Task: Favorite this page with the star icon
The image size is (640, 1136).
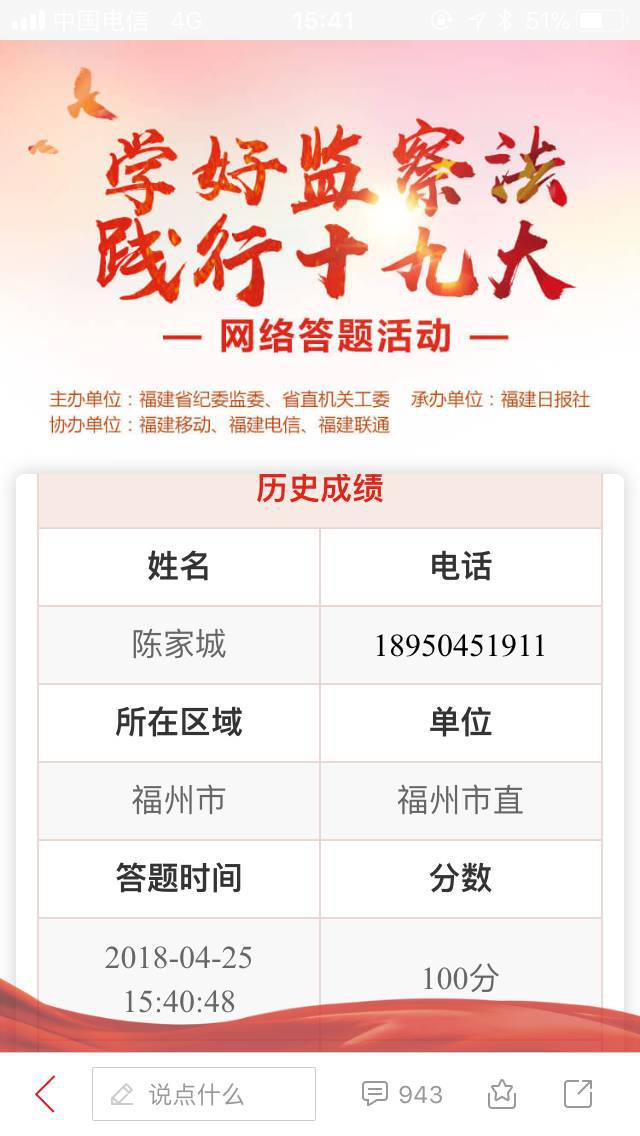Action: coord(502,1094)
